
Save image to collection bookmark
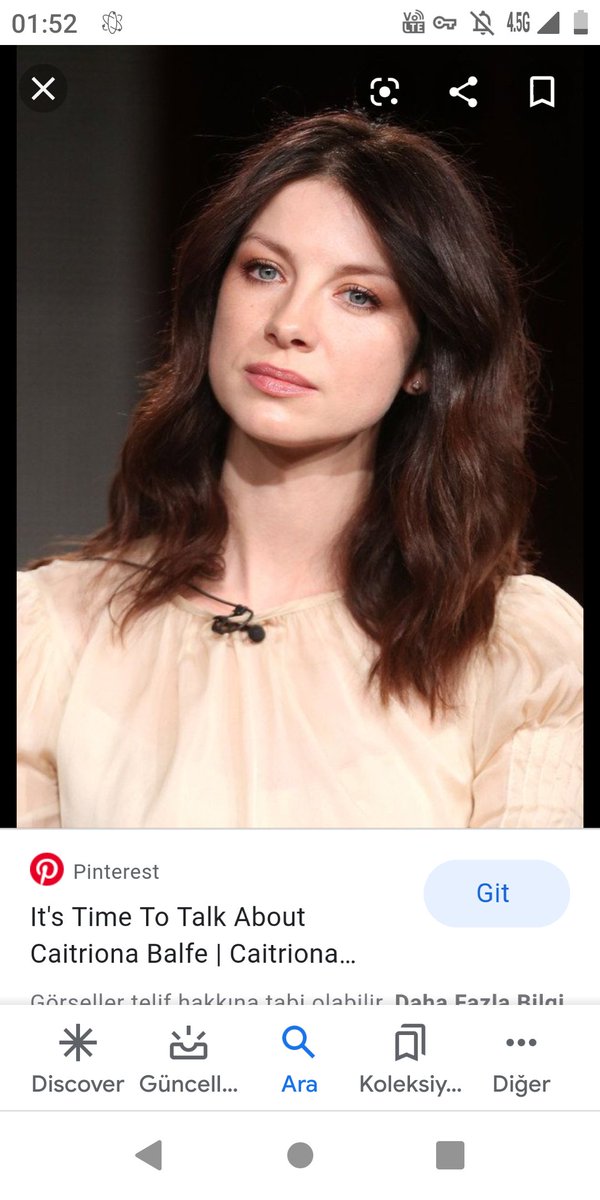[541, 93]
